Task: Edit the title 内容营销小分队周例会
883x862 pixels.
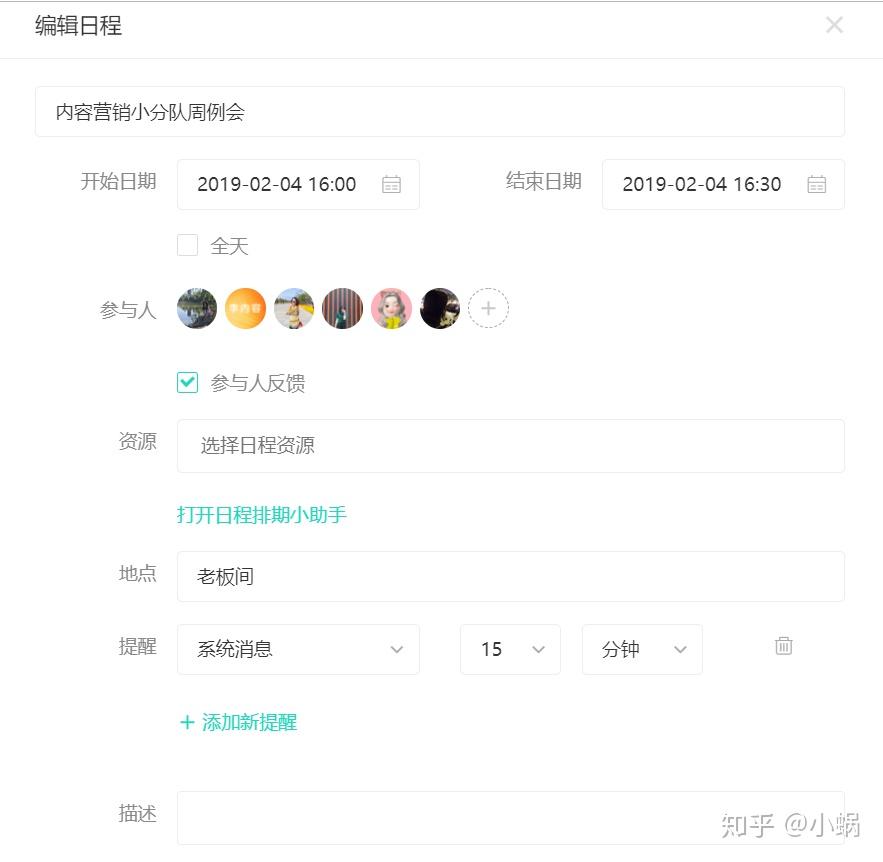Action: click(x=439, y=112)
